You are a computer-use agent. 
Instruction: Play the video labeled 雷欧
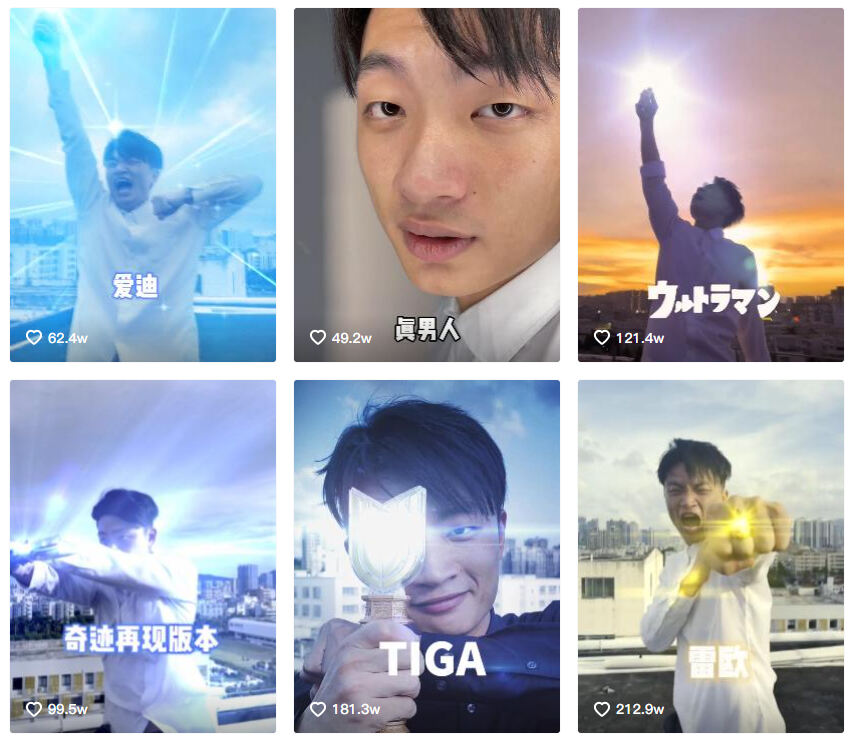tap(711, 556)
